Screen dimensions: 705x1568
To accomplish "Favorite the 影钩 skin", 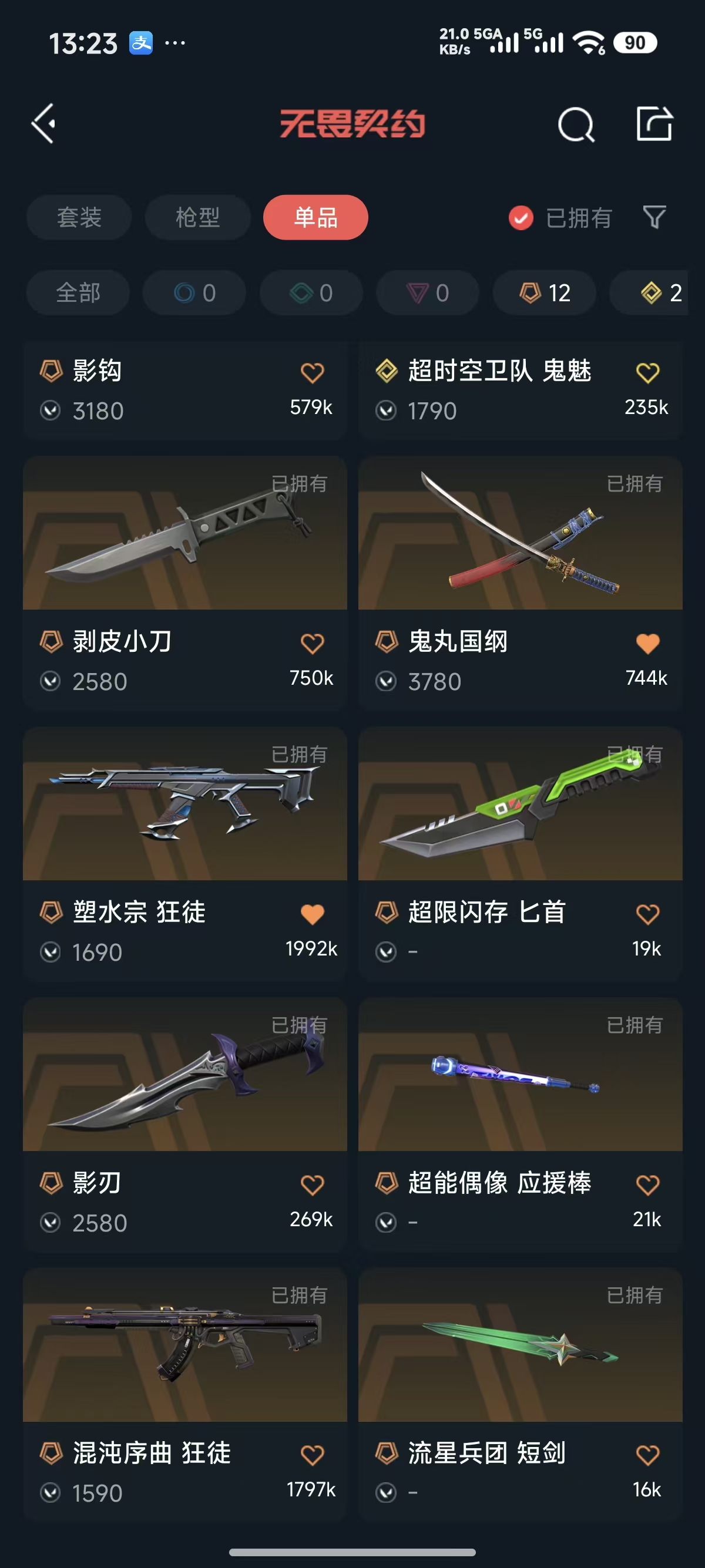I will (x=313, y=372).
